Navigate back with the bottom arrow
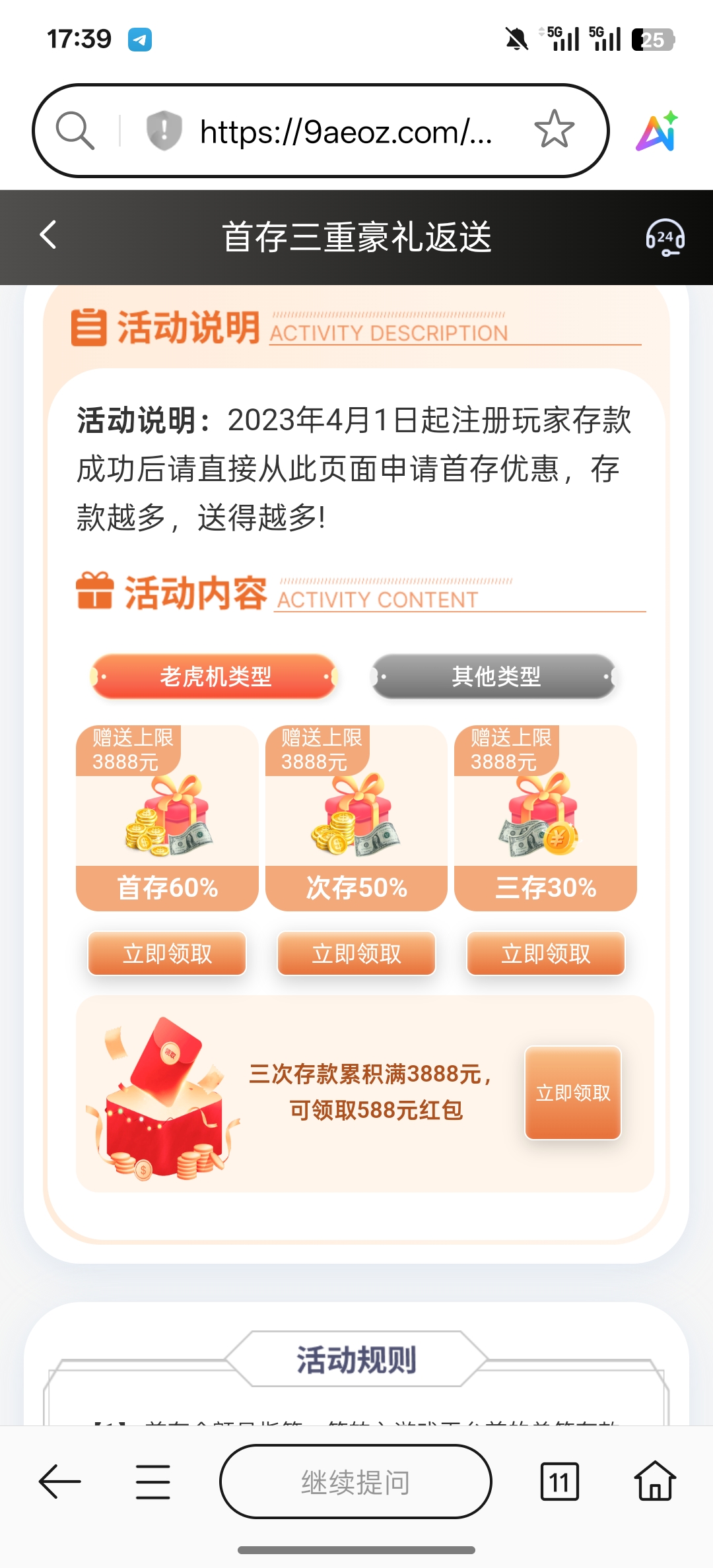 (x=59, y=1482)
